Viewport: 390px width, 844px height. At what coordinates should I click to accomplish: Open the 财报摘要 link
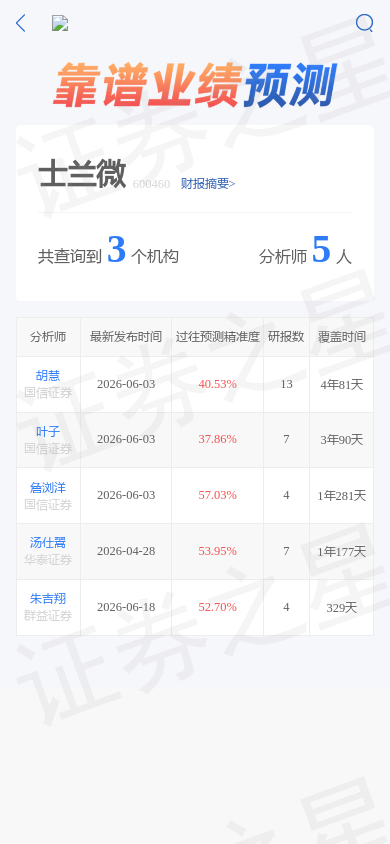click(208, 184)
